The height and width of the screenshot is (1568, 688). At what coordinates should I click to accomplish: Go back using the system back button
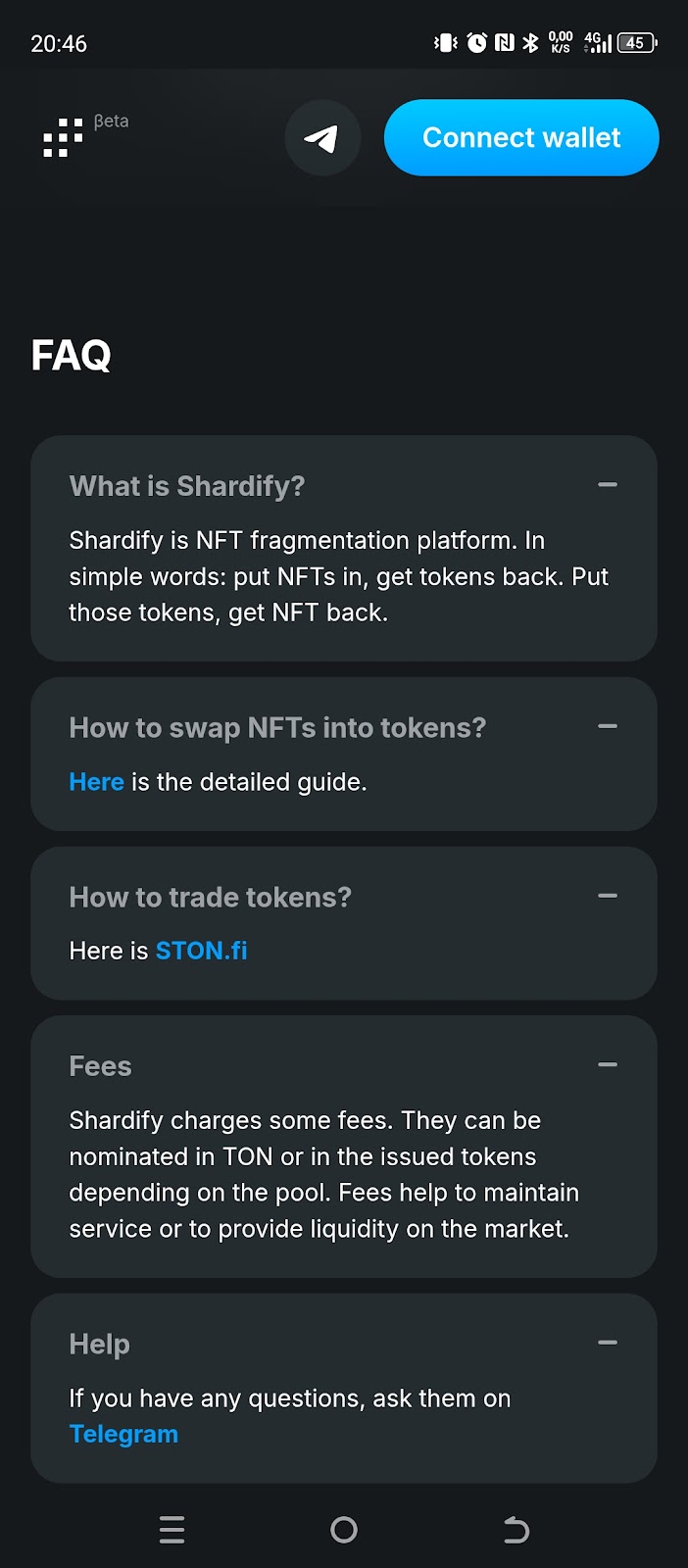516,1530
